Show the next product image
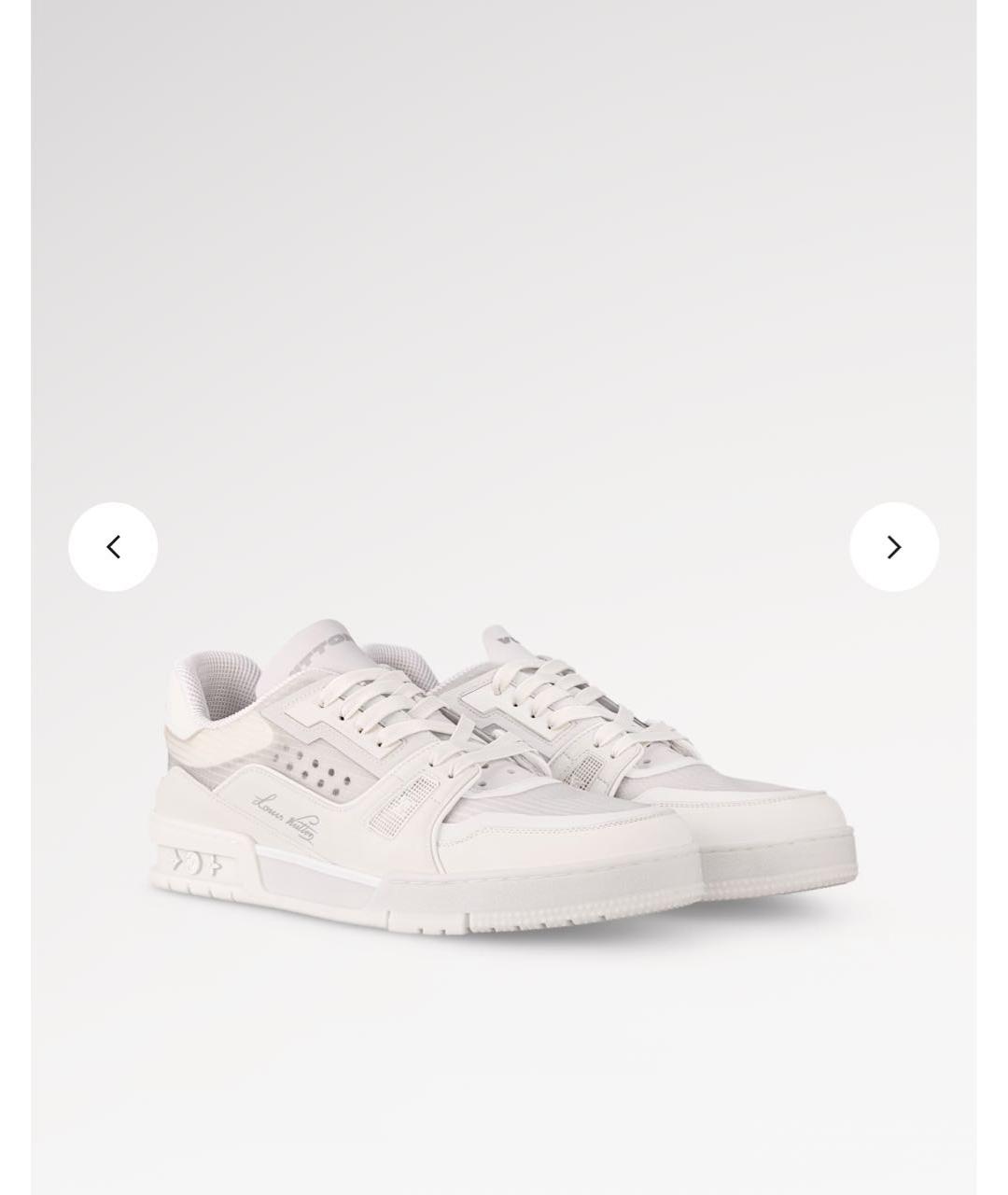Image resolution: width=1008 pixels, height=1195 pixels. pos(893,547)
